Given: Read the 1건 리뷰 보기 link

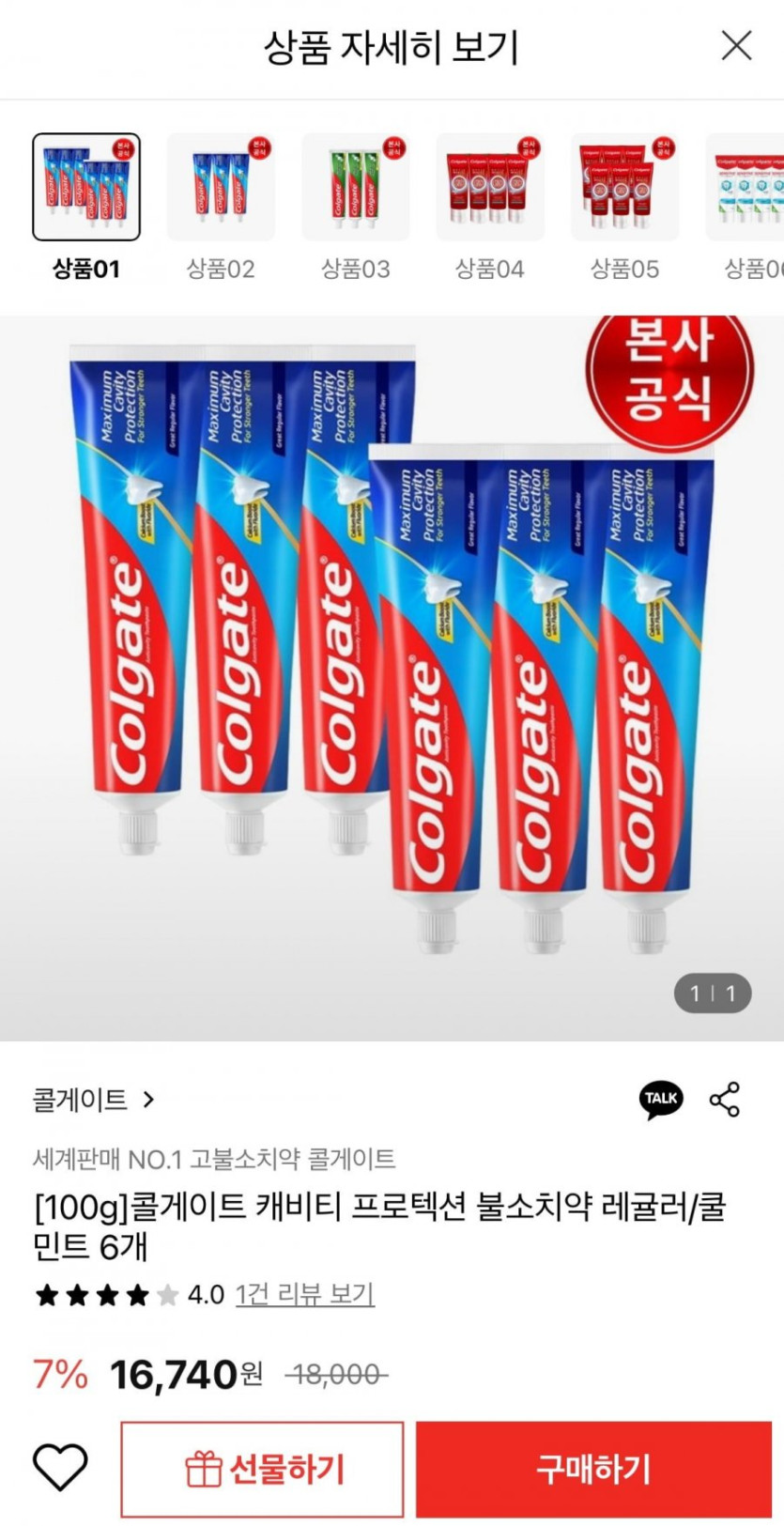Looking at the screenshot, I should (304, 1295).
